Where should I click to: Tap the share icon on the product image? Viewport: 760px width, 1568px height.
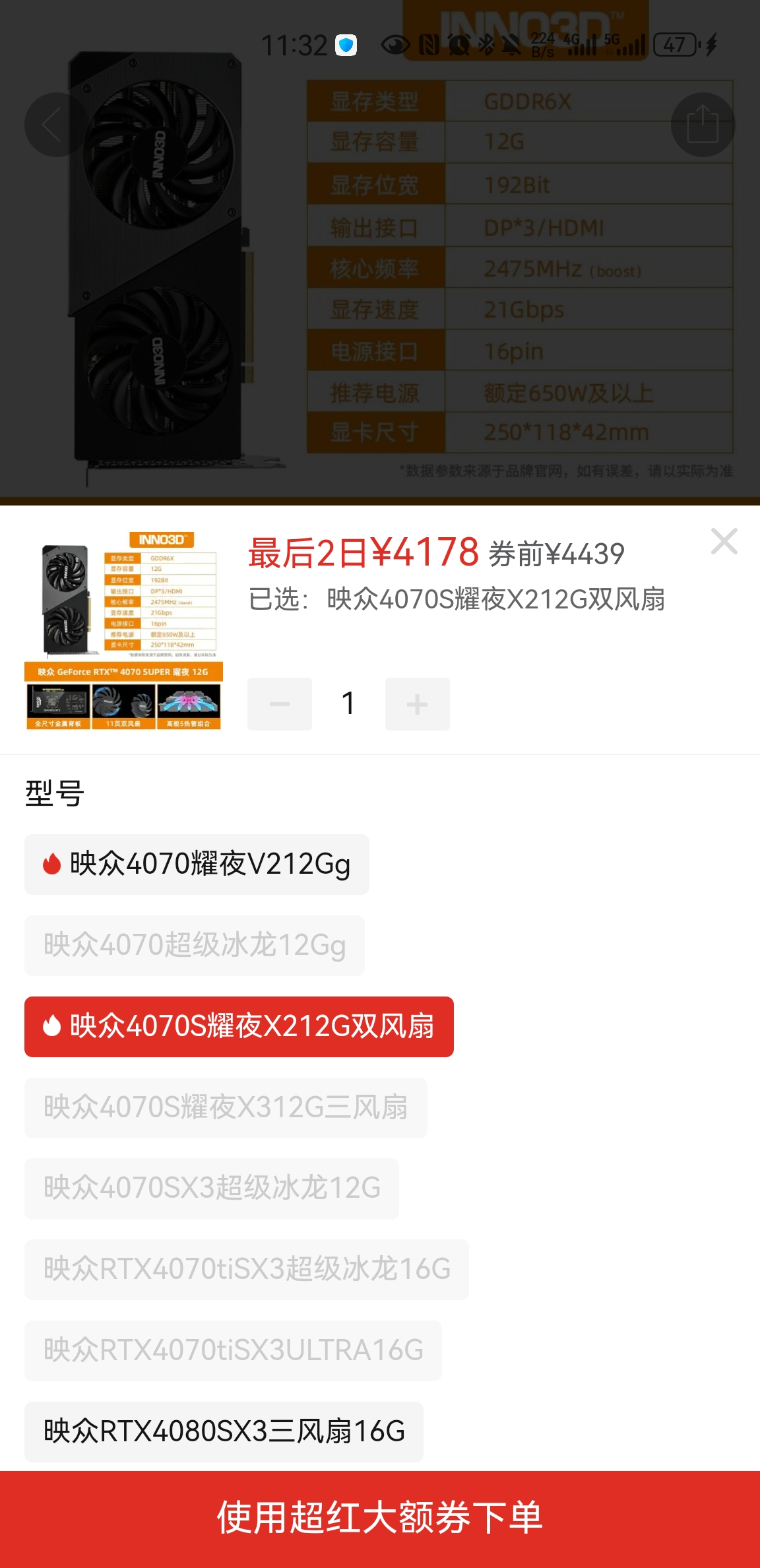click(x=703, y=124)
